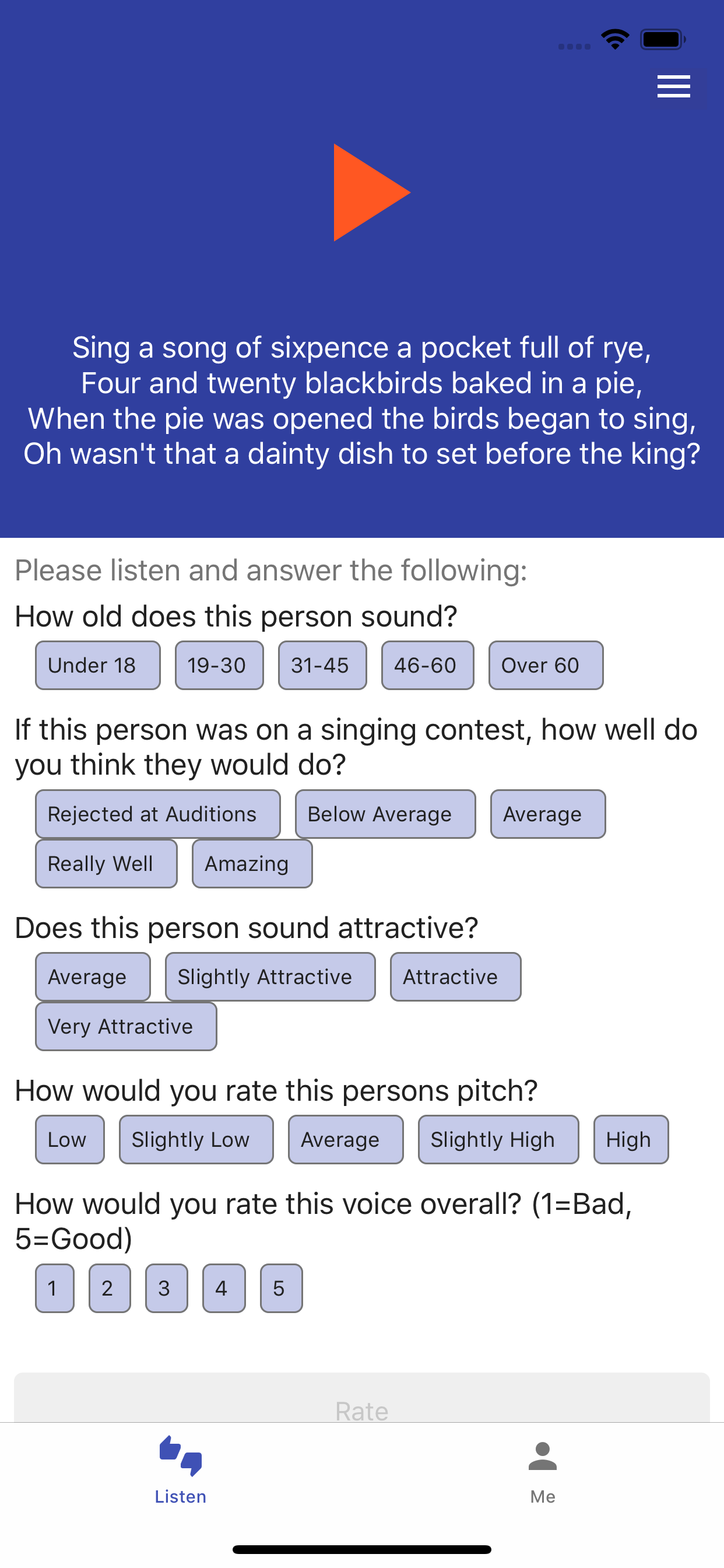Viewport: 724px width, 1568px height.
Task: Rate the voice overall as 3
Action: (x=166, y=1288)
